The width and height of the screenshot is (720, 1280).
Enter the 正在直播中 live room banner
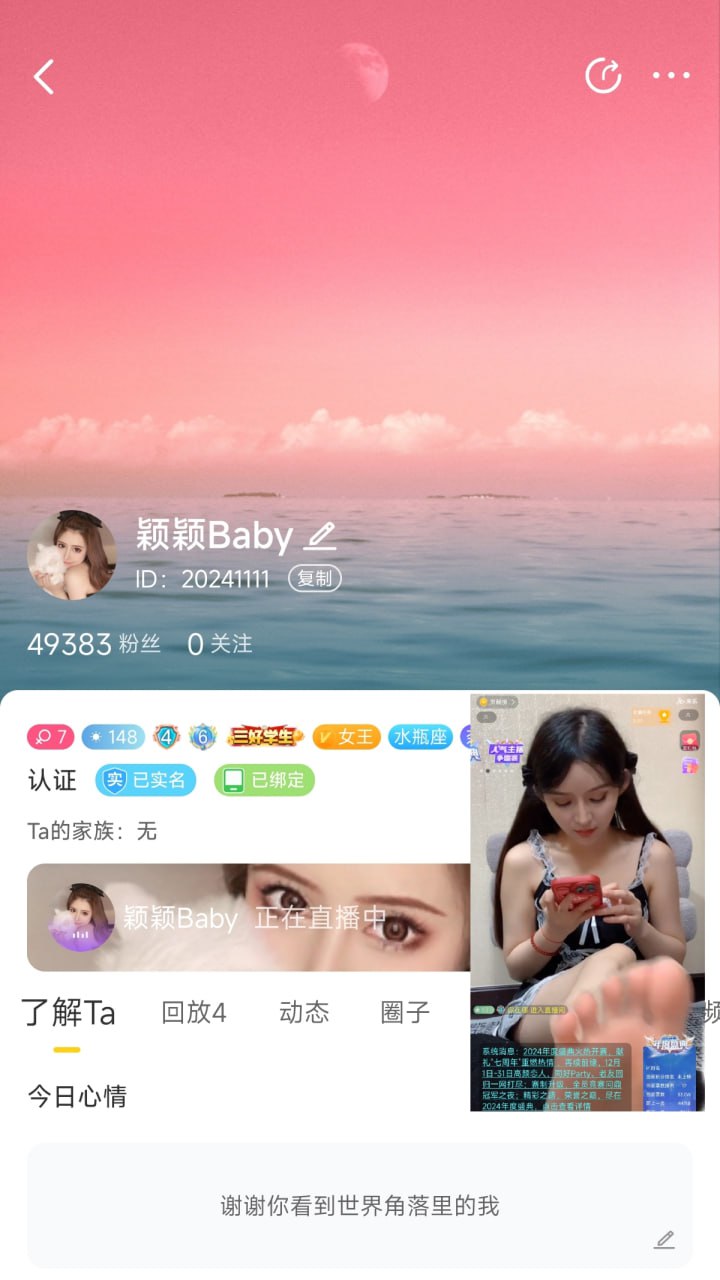pyautogui.click(x=250, y=918)
